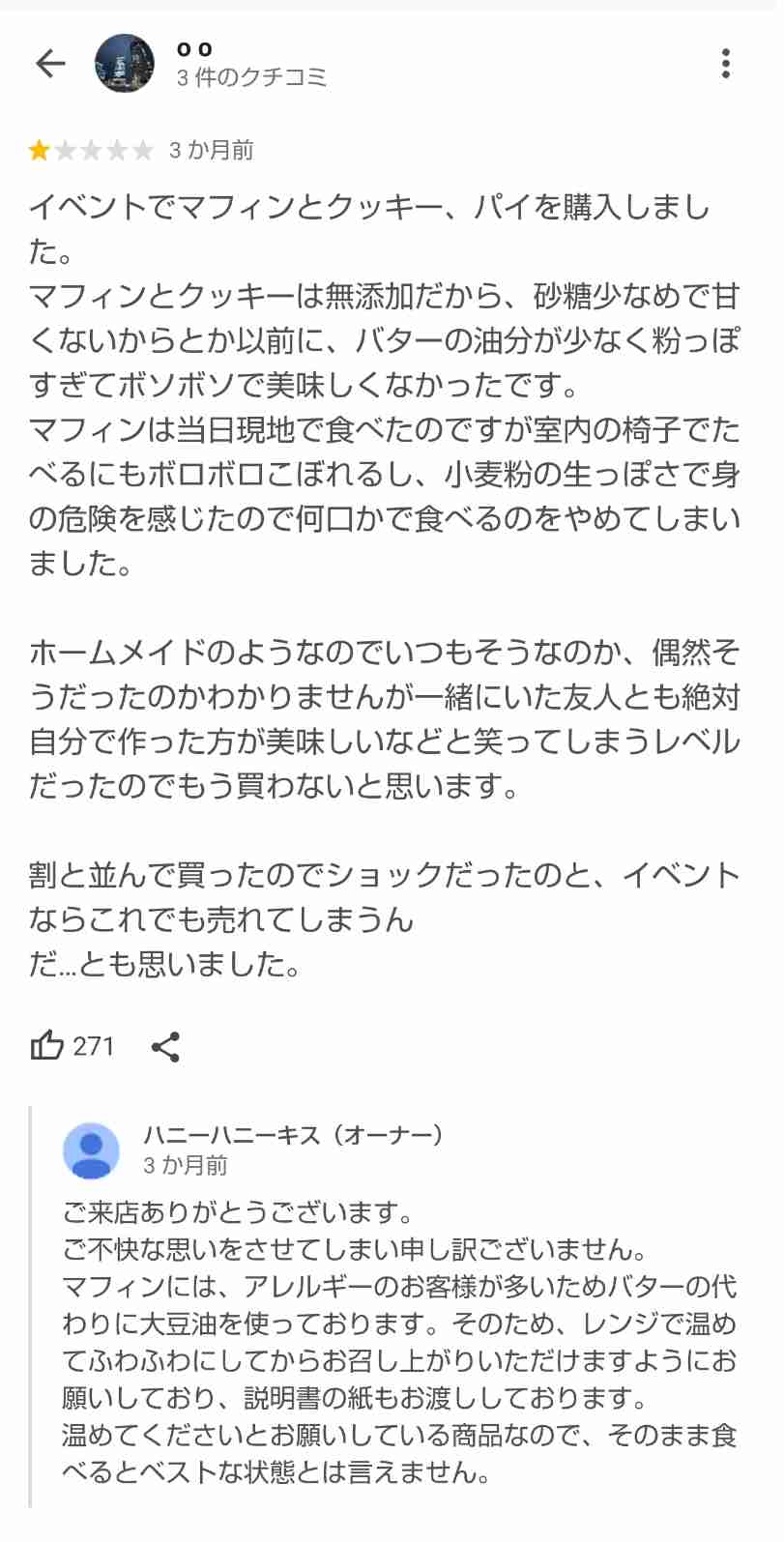Open the three-dot overflow menu
This screenshot has width=784, height=1542.
pos(725,64)
